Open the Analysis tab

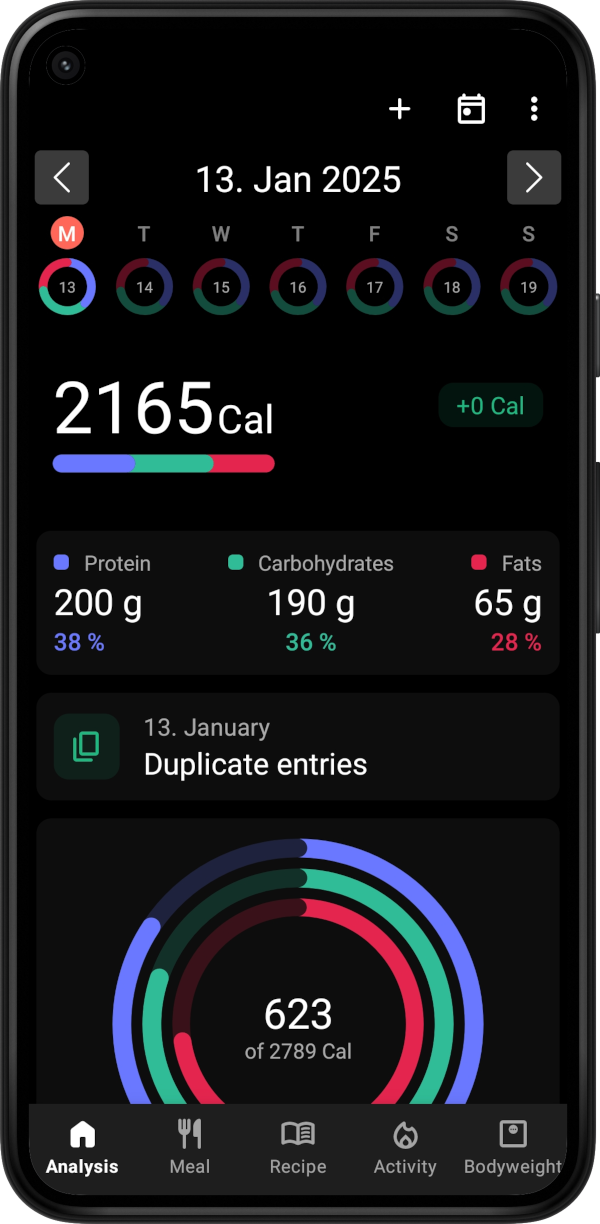[82, 1146]
